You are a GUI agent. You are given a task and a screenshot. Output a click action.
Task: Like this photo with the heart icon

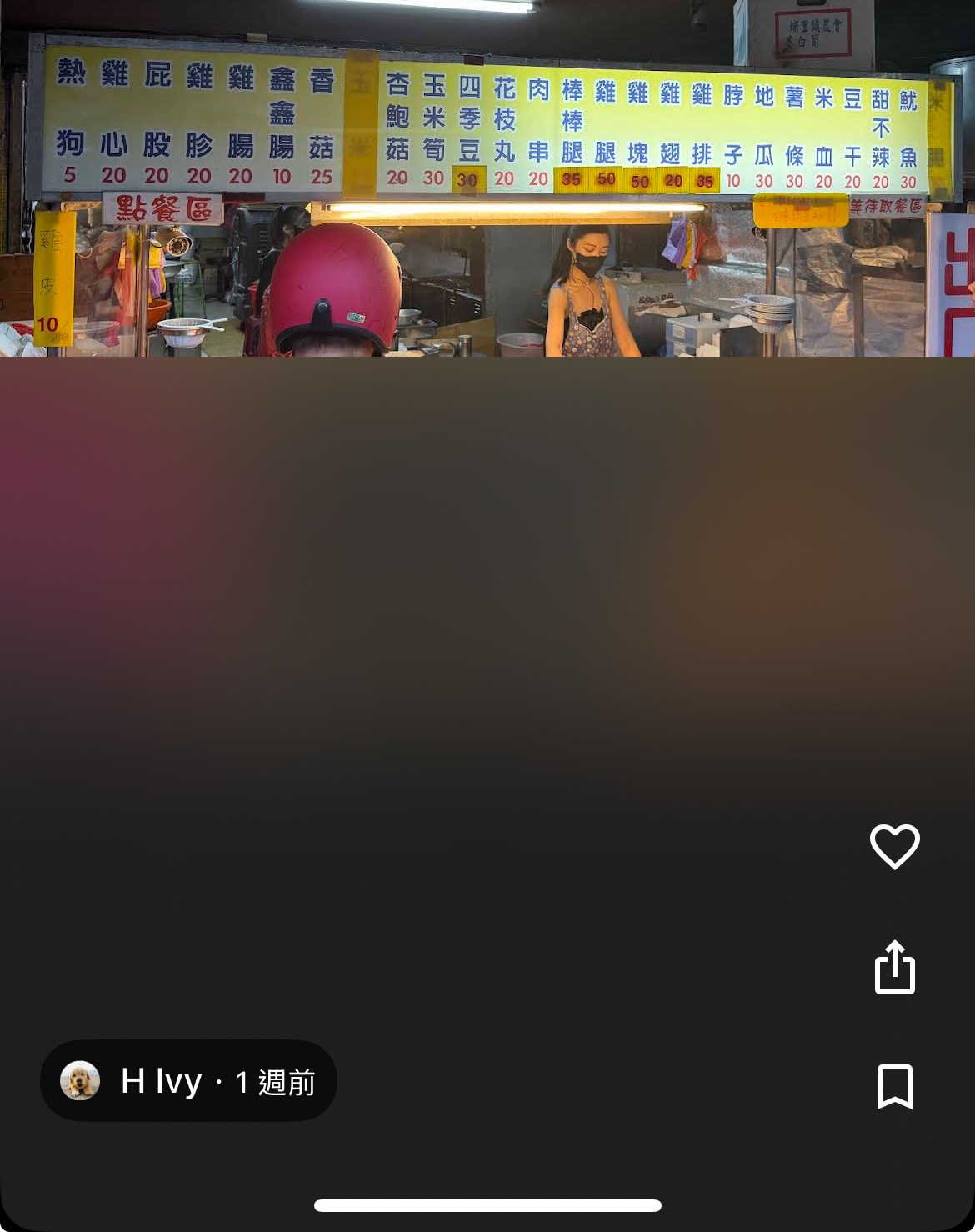(894, 847)
